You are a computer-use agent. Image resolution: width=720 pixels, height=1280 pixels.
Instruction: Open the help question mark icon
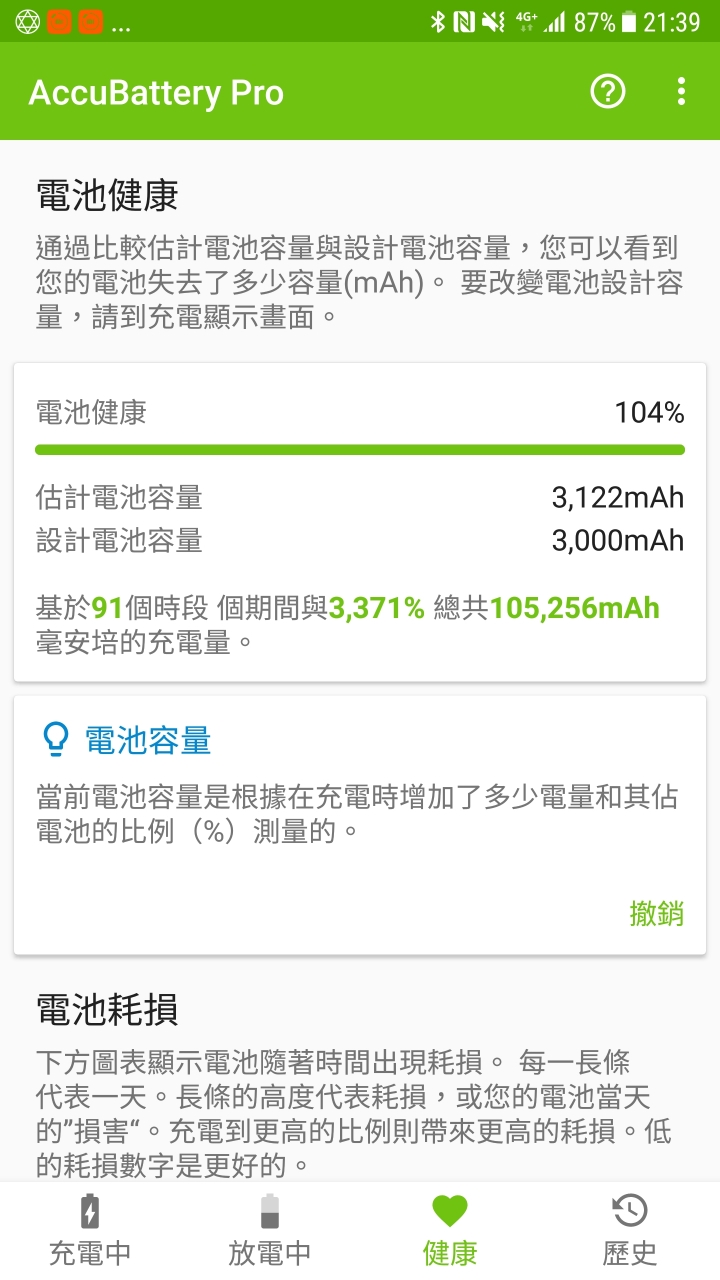tap(608, 92)
